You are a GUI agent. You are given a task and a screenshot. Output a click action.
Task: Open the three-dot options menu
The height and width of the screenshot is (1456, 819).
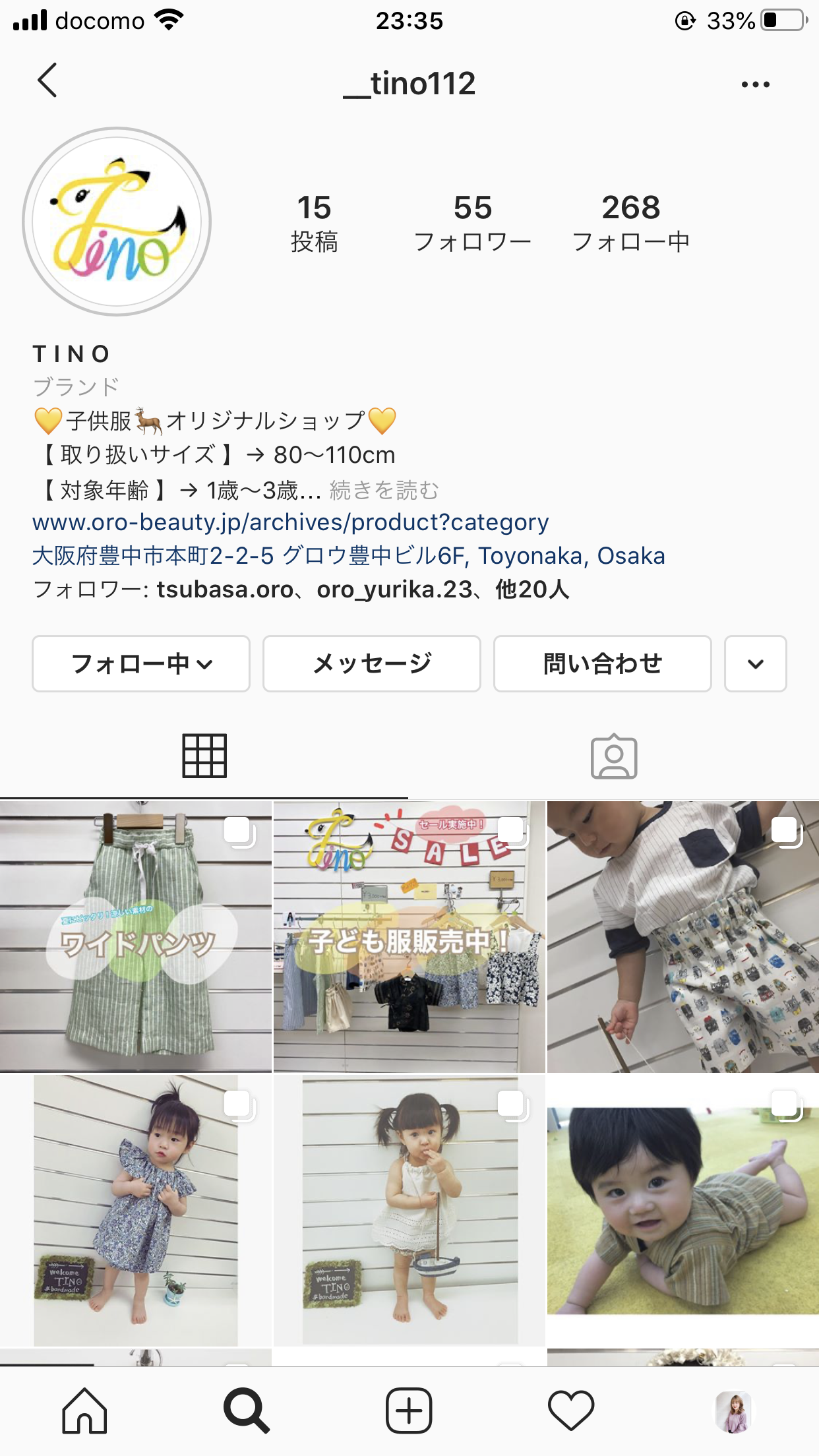click(755, 84)
